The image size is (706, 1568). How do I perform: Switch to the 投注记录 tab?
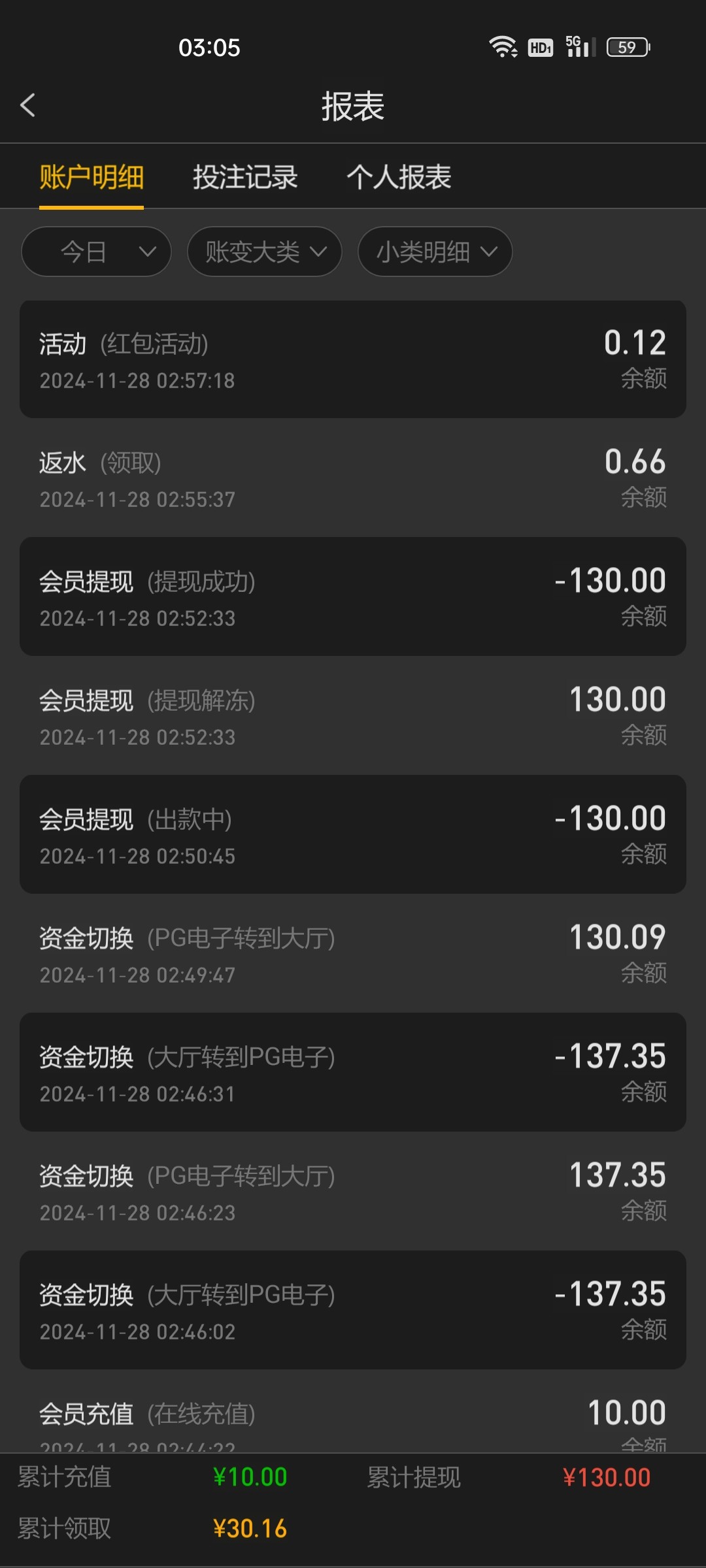point(245,177)
